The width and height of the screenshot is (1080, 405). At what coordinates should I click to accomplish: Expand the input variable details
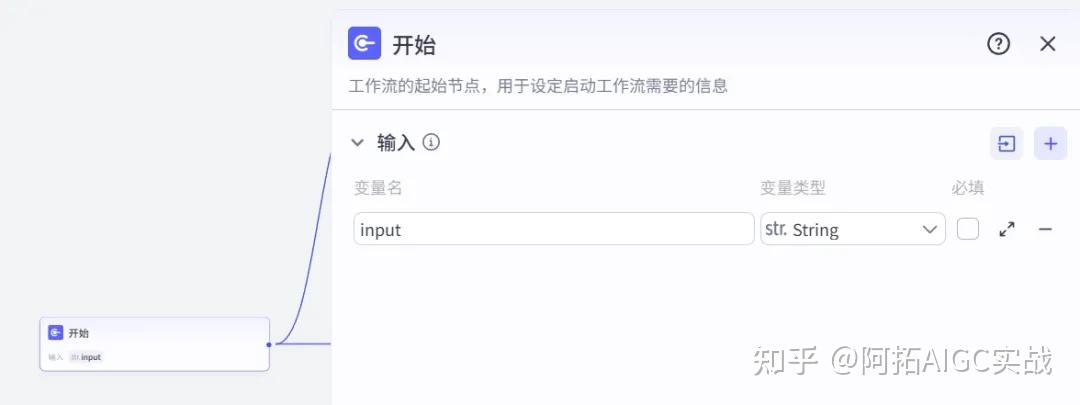1007,229
